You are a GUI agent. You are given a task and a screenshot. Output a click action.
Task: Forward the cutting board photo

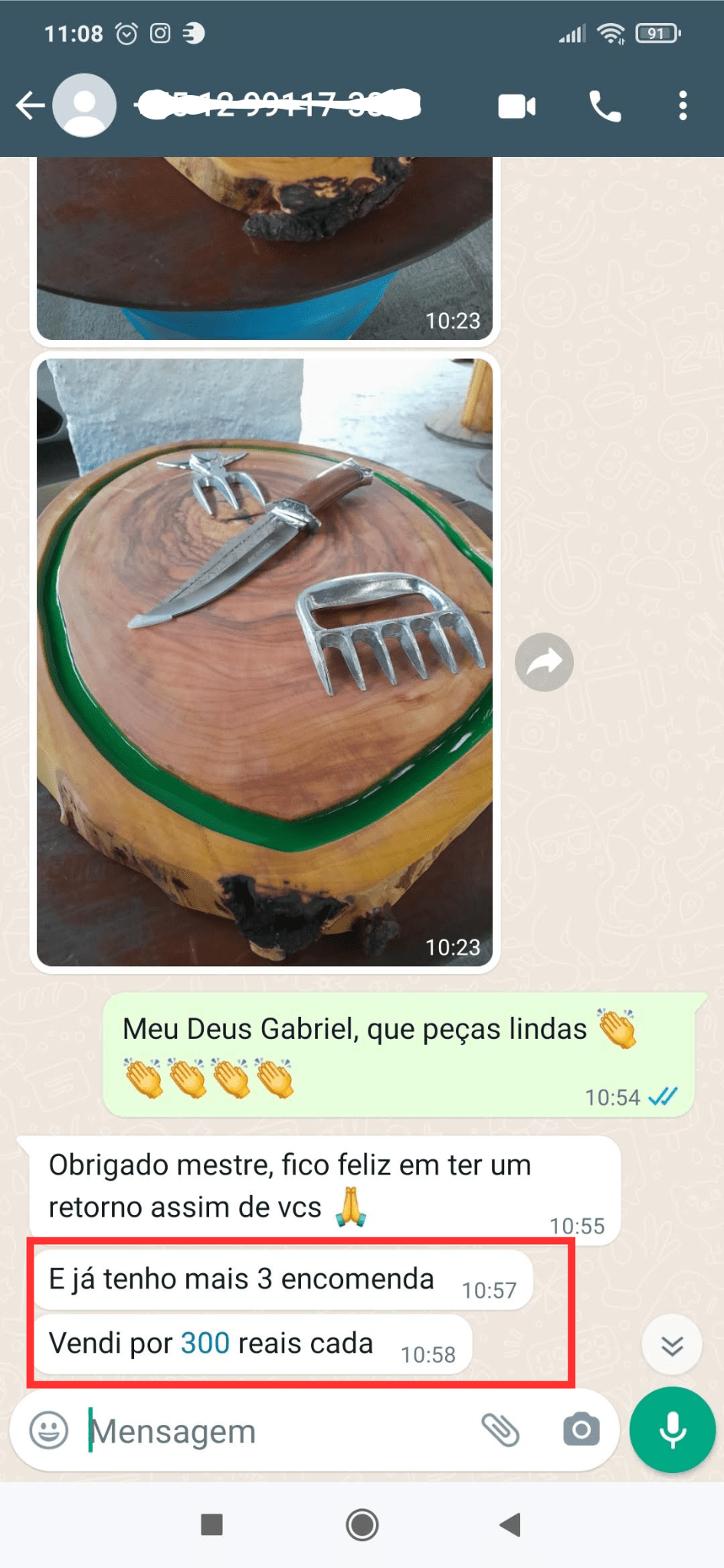544,662
